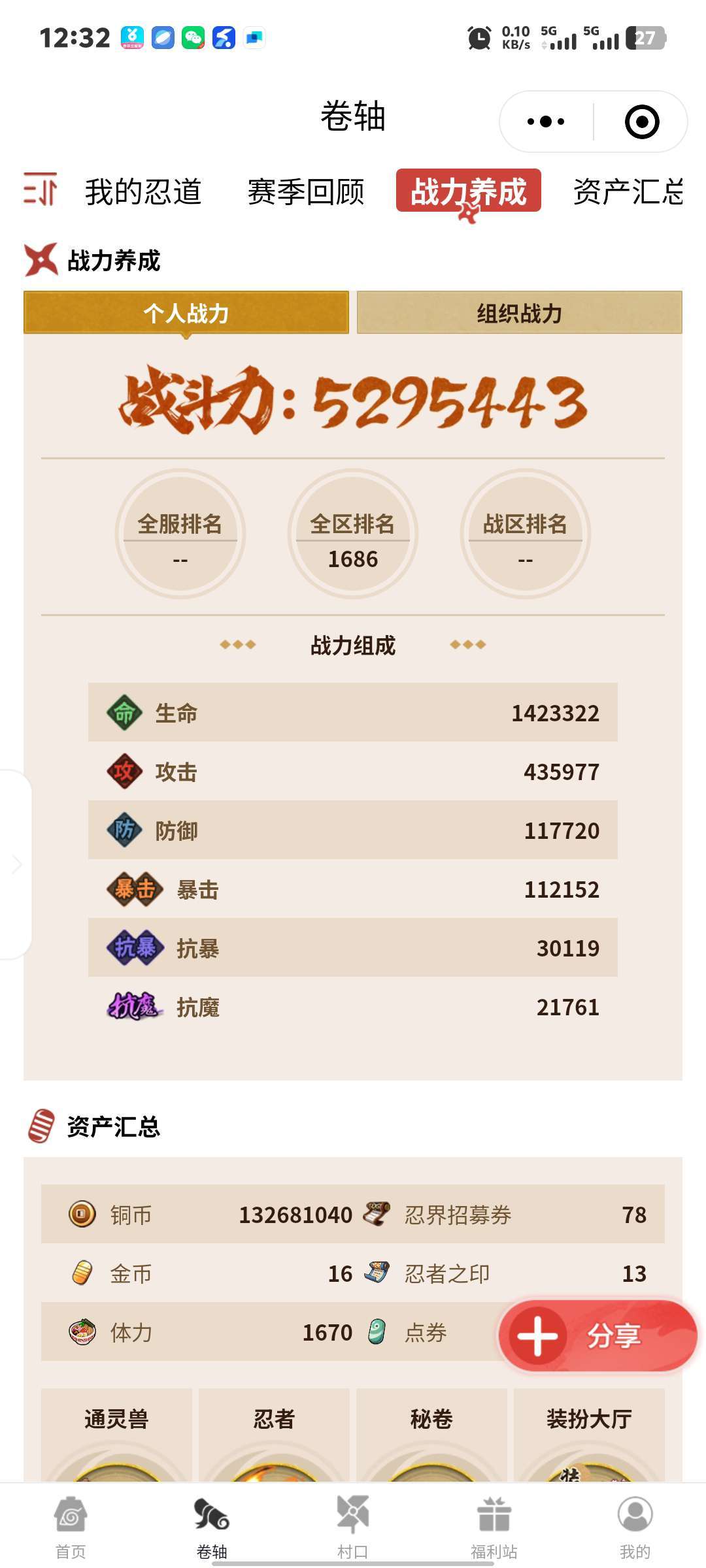Close the mini program with the circle button
This screenshot has height=1568, width=706.
pos(642,122)
